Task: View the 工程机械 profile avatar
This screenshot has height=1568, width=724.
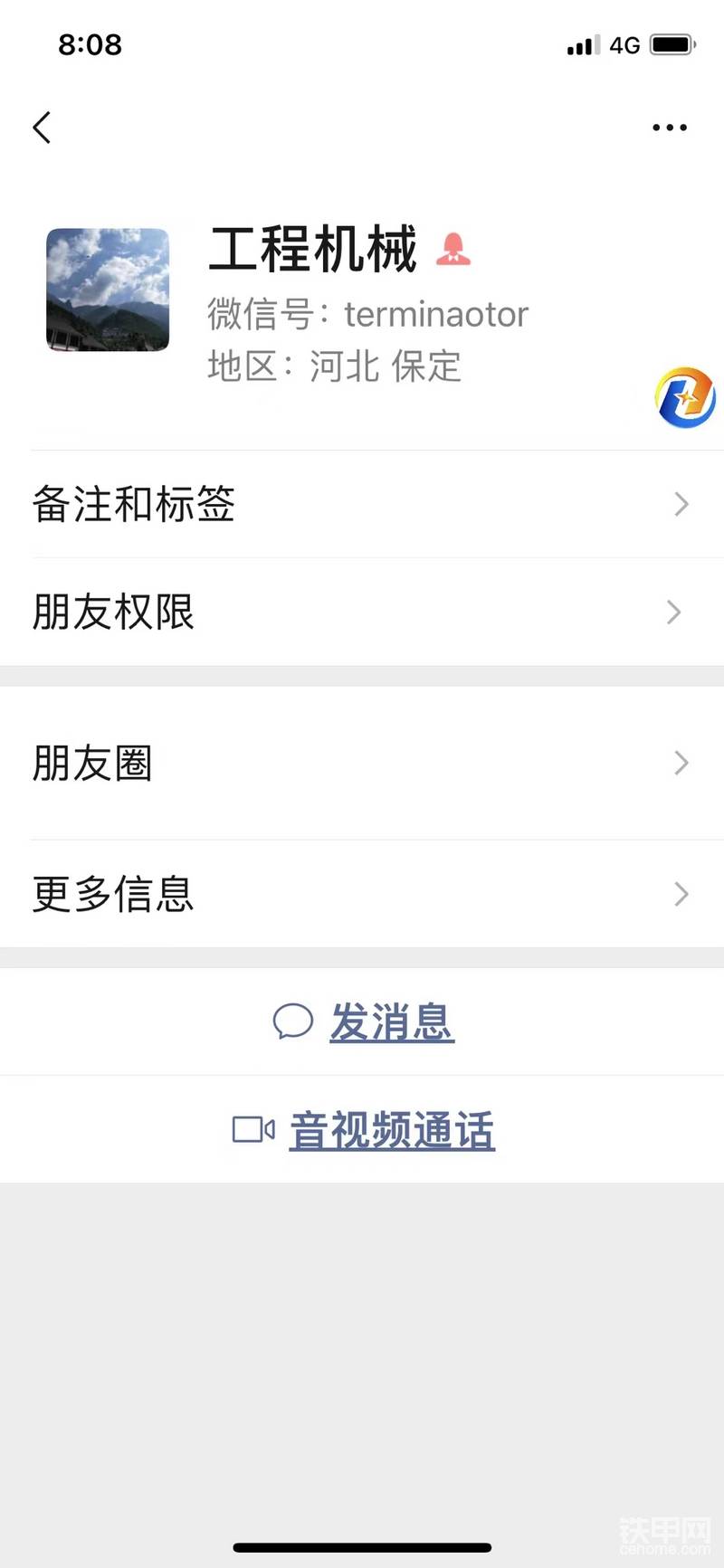Action: [x=108, y=290]
